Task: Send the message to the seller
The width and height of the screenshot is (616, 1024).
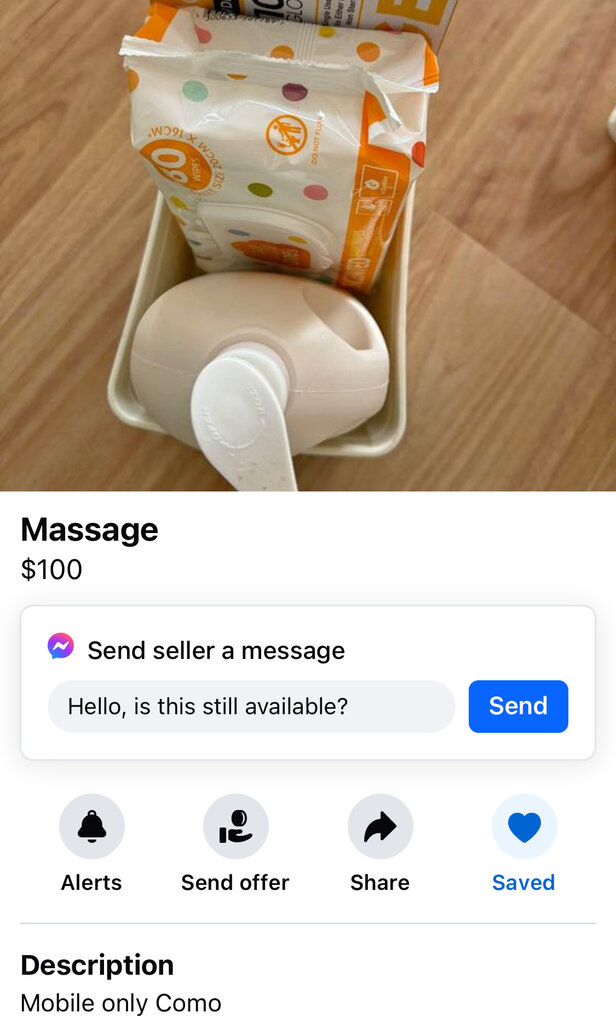Action: tap(518, 706)
